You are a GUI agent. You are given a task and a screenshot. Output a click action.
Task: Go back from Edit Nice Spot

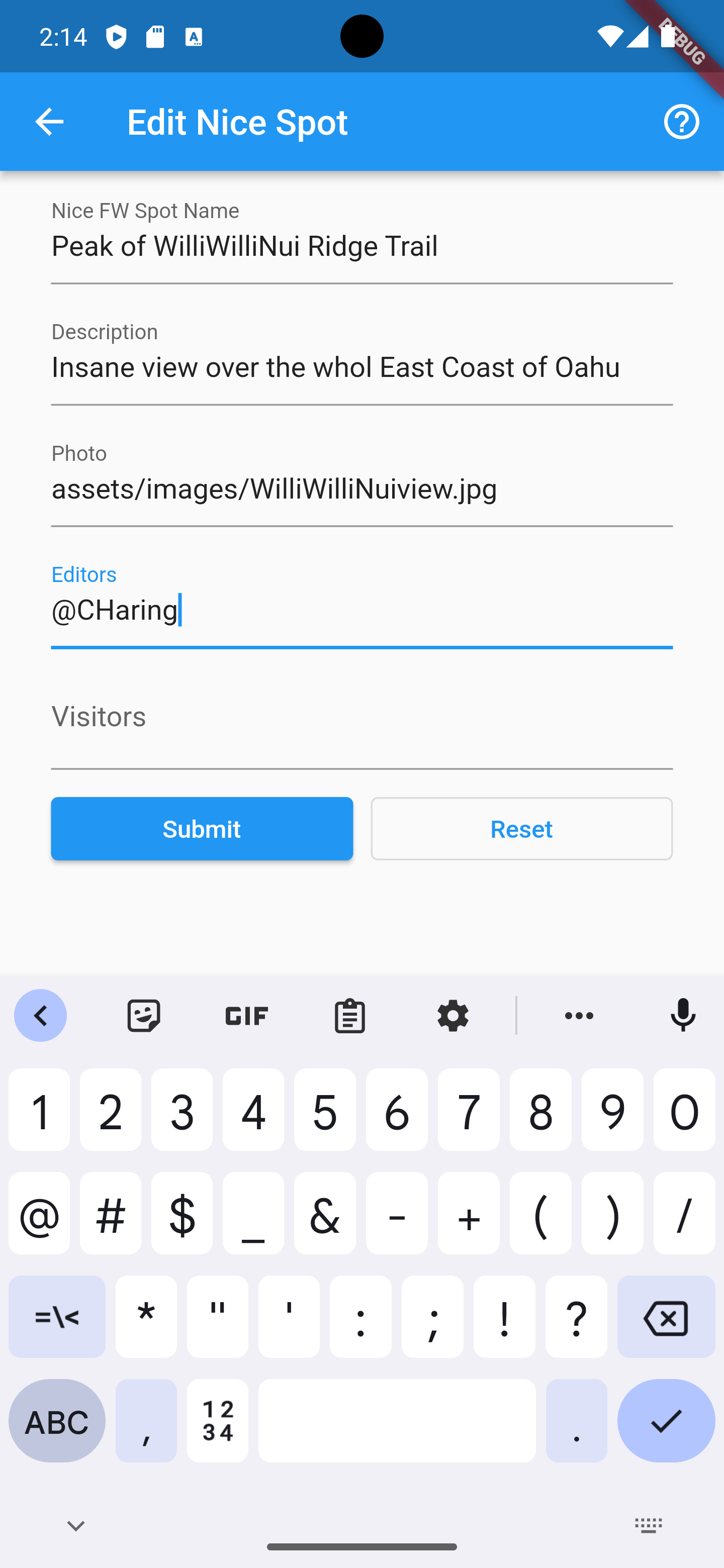tap(49, 122)
